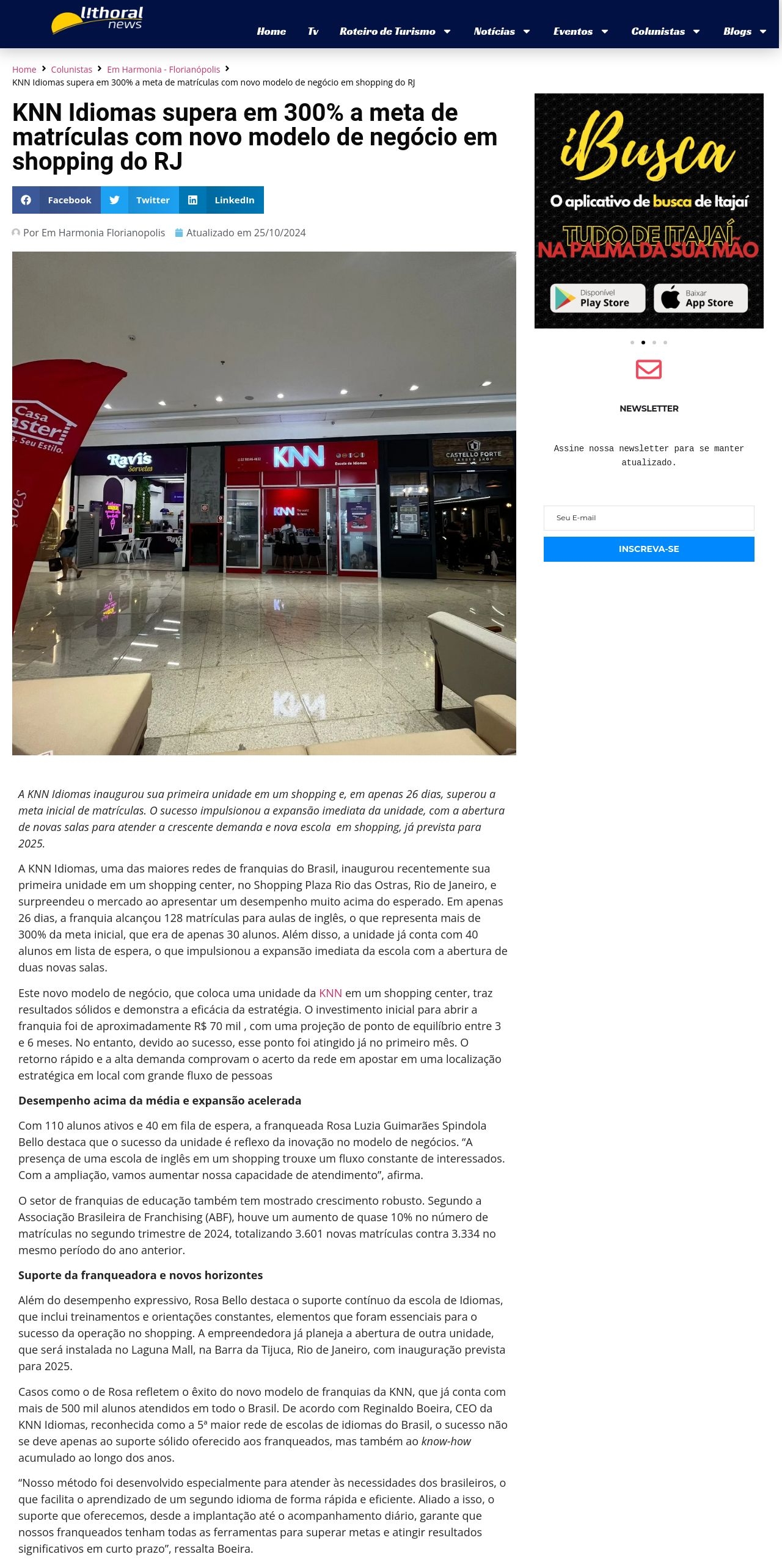Share article on Twitter
Screen dimensions: 782x1568
140,200
